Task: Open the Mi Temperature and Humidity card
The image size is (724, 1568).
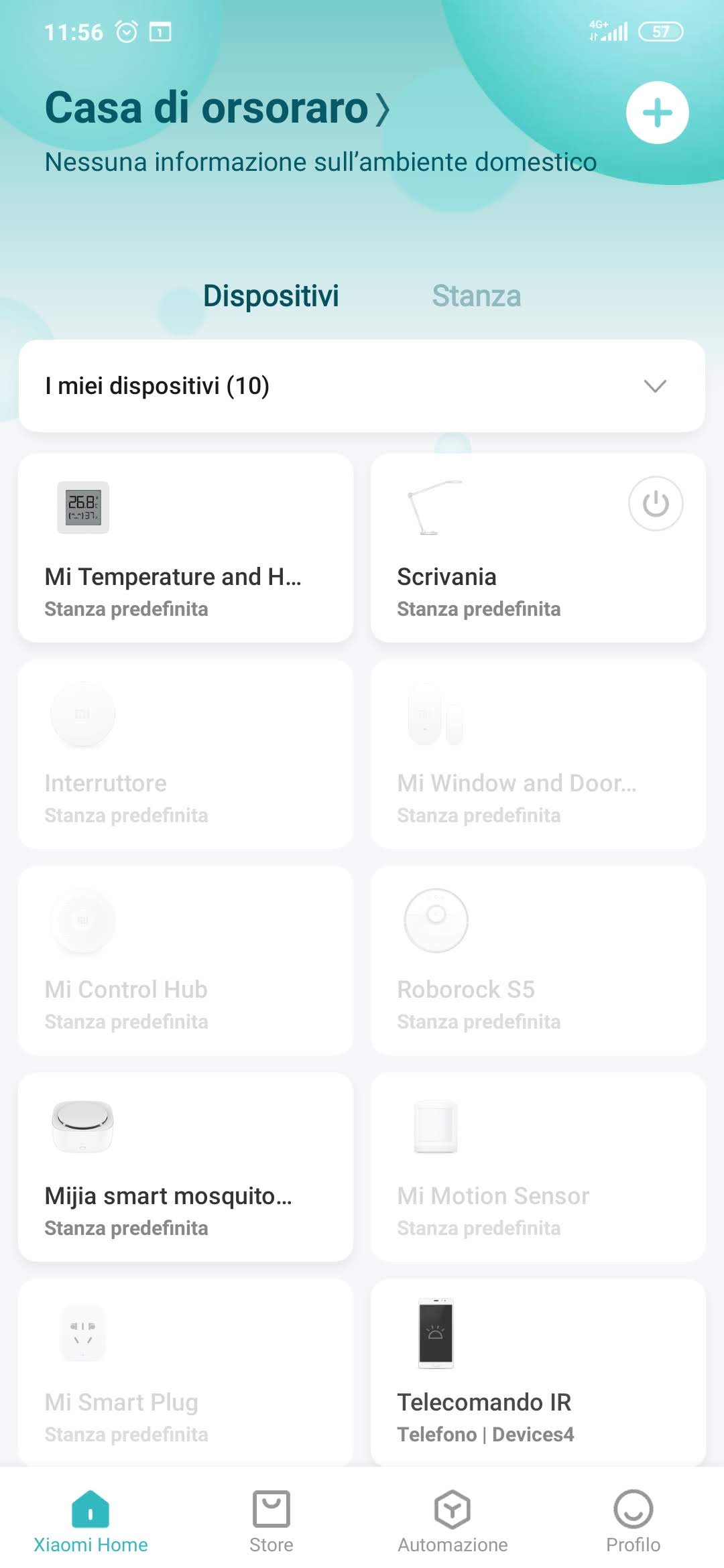Action: (x=186, y=548)
